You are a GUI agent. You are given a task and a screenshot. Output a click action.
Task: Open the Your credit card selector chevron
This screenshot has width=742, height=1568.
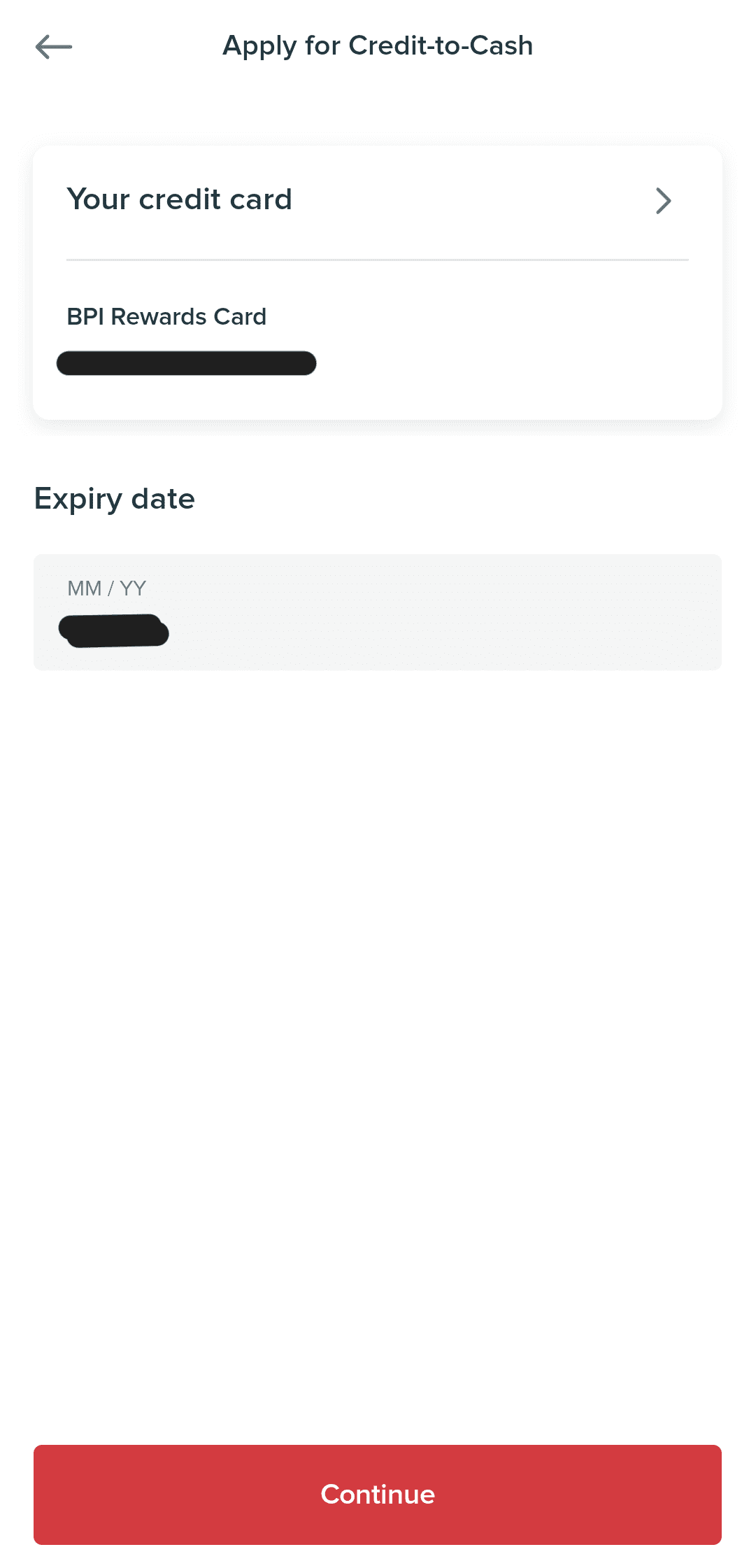pyautogui.click(x=663, y=201)
